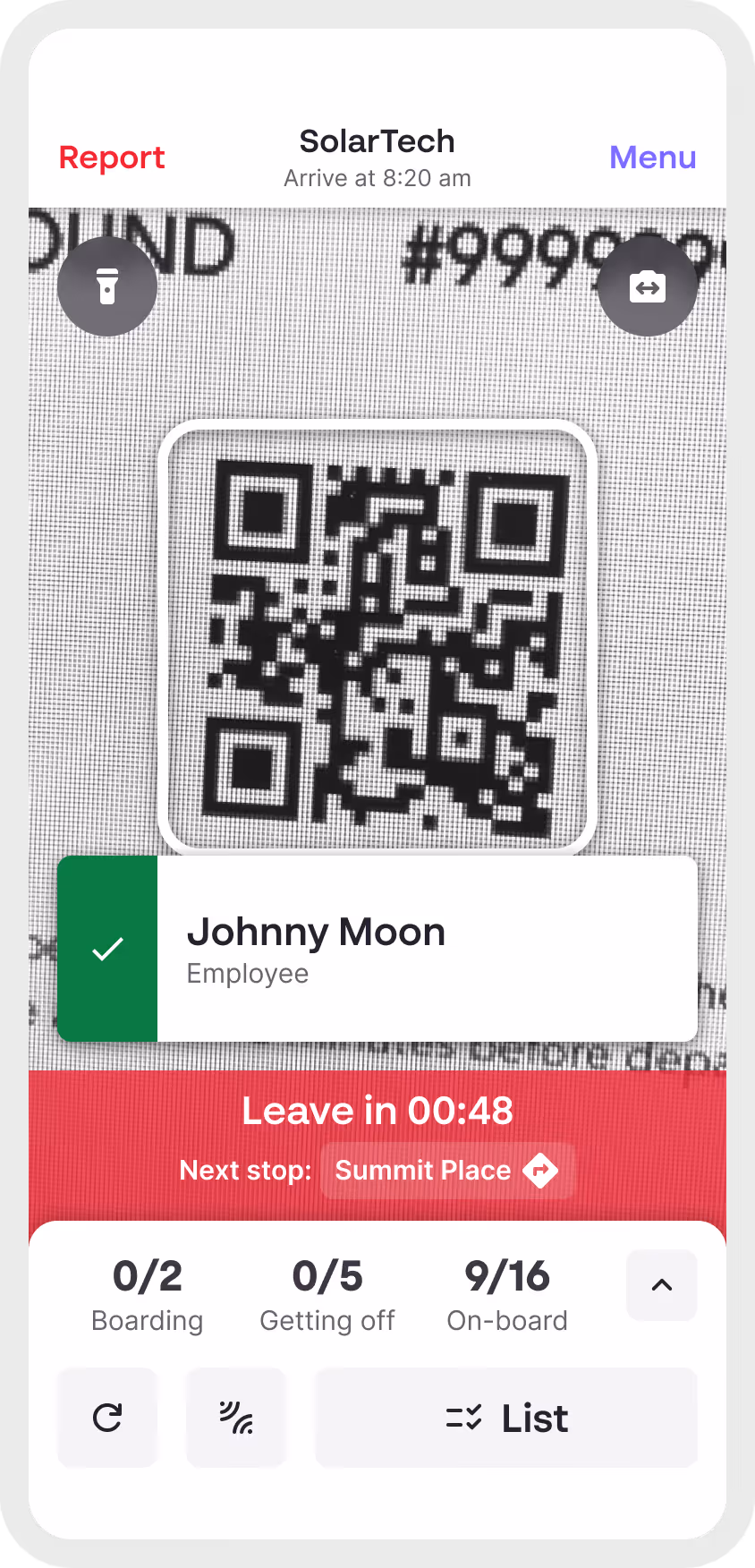Refresh the passenger data
The image size is (755, 1568).
[x=107, y=1418]
